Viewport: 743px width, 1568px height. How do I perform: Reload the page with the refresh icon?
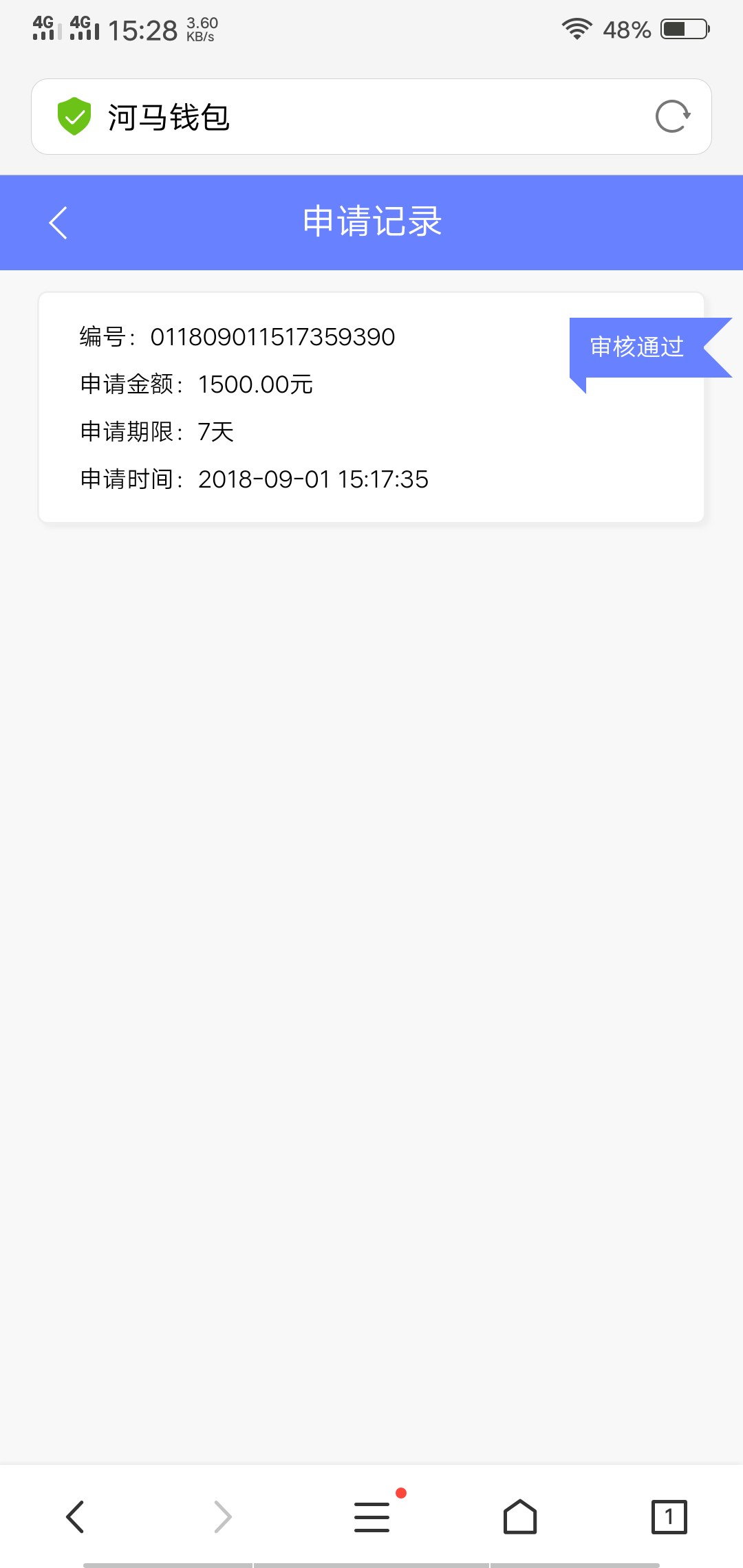tap(673, 116)
